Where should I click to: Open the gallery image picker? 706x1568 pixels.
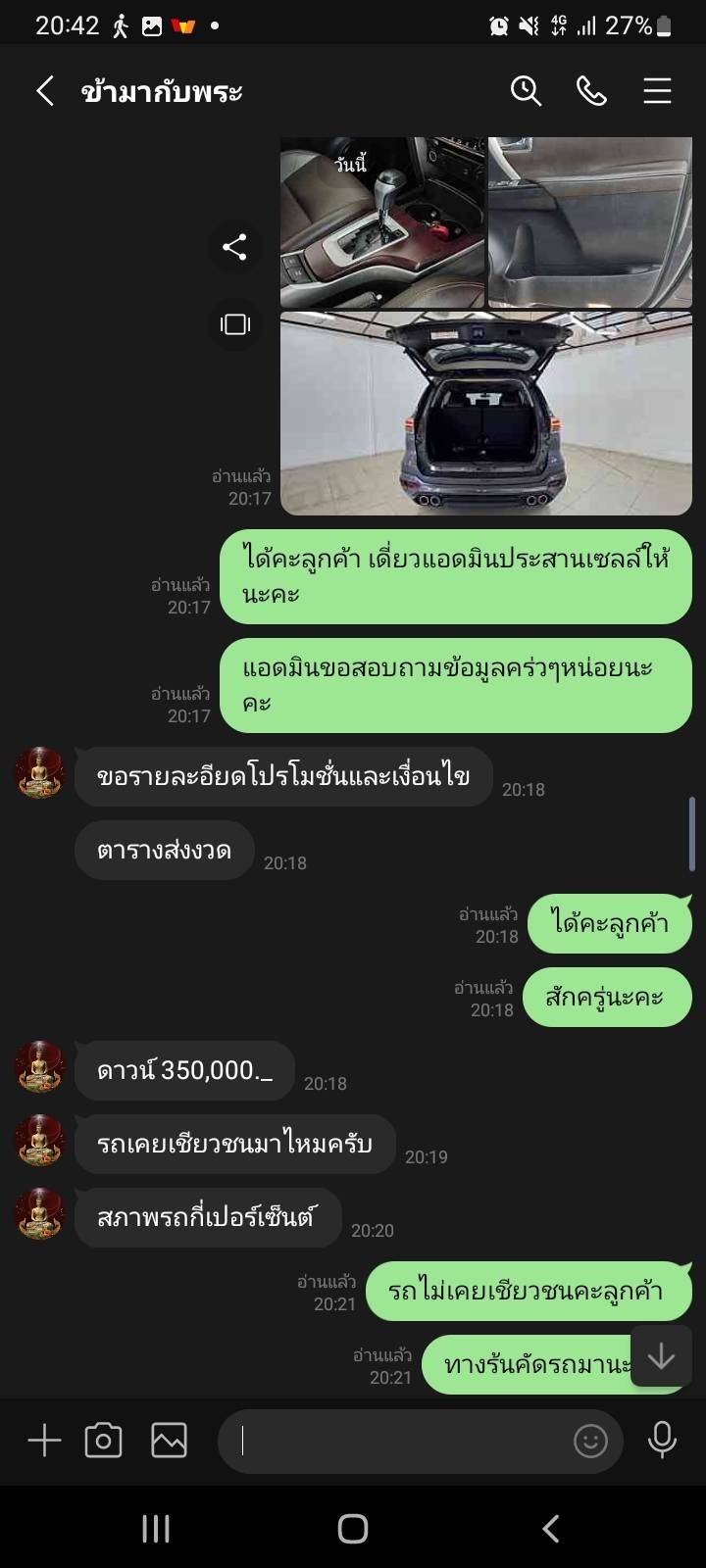169,1441
